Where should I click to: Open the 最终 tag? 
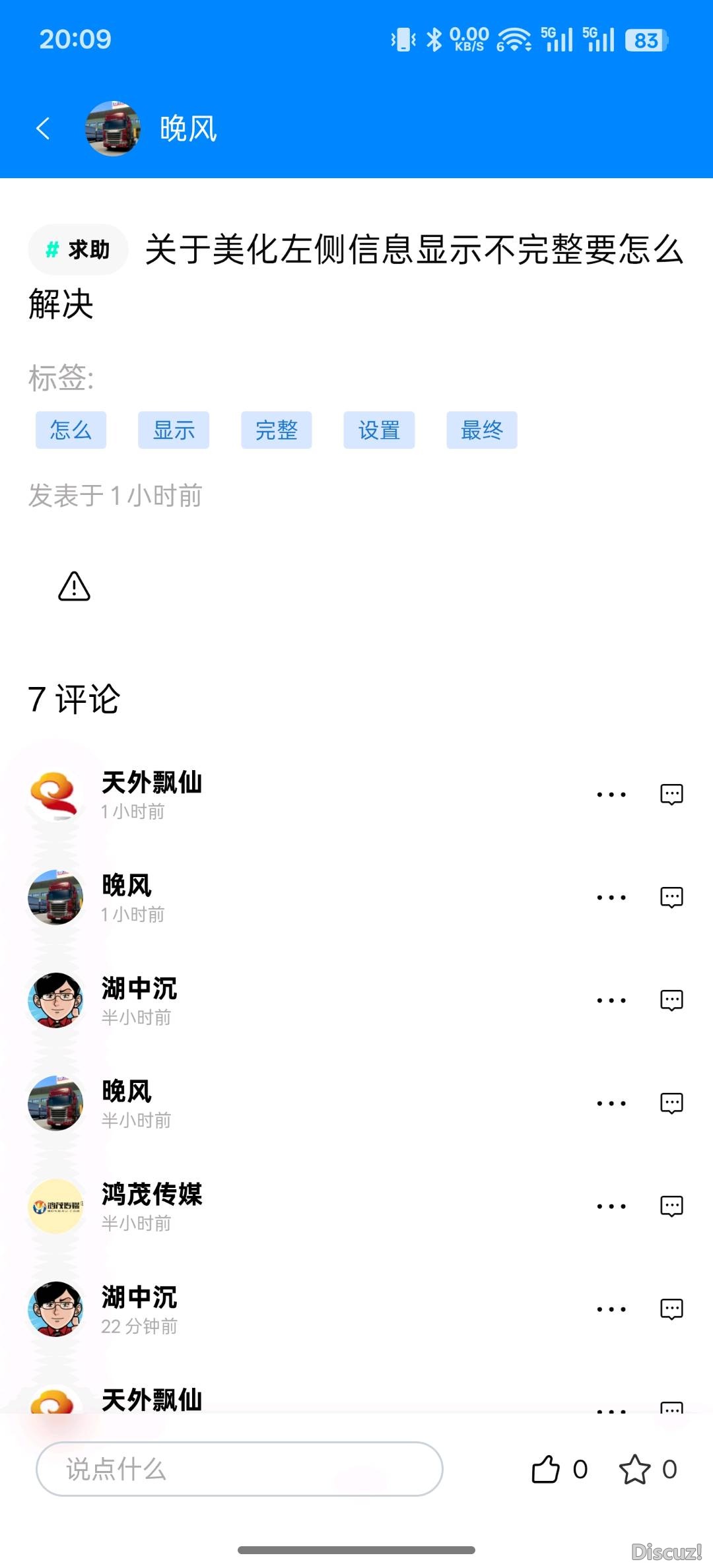tap(481, 430)
